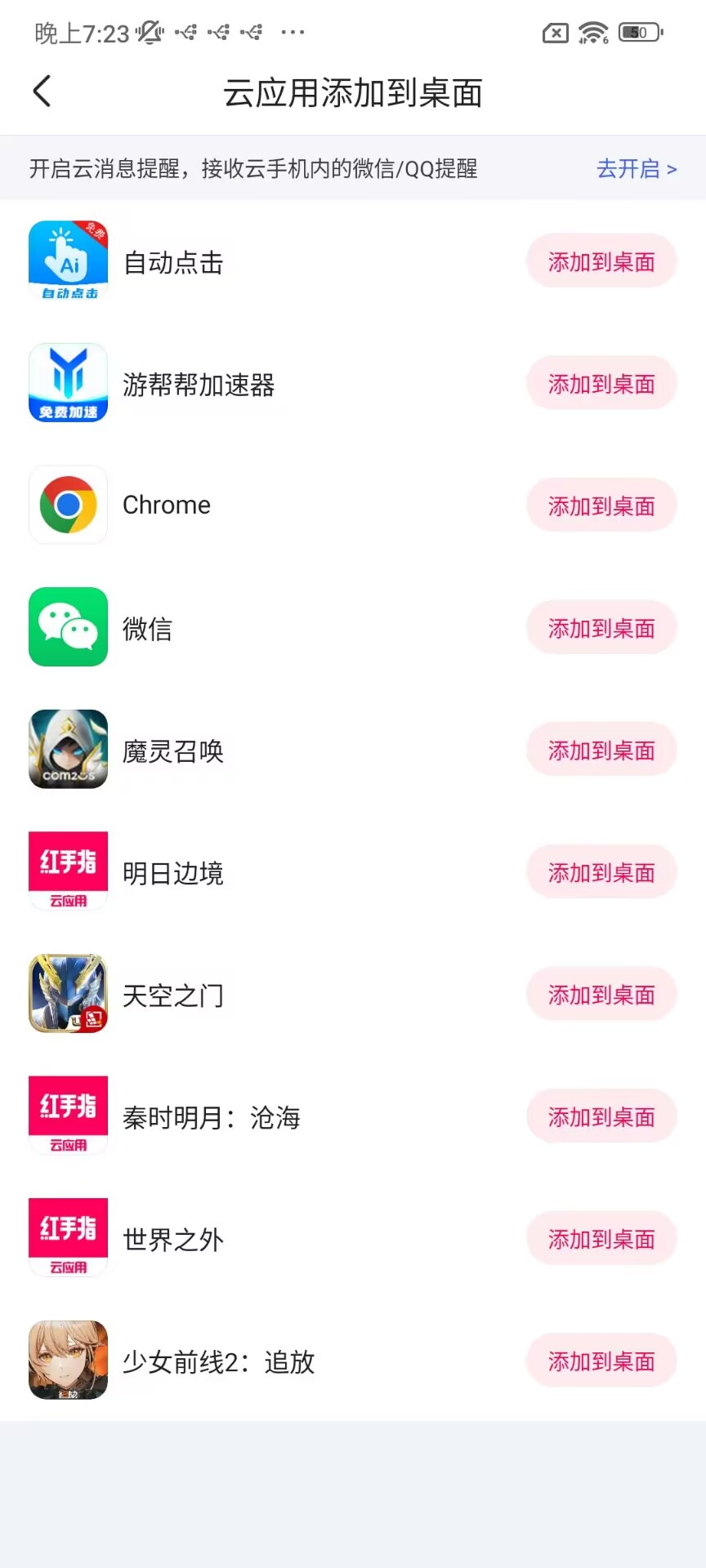Add 微信 to the desktop
Screen dimensions: 706x1568
601,628
